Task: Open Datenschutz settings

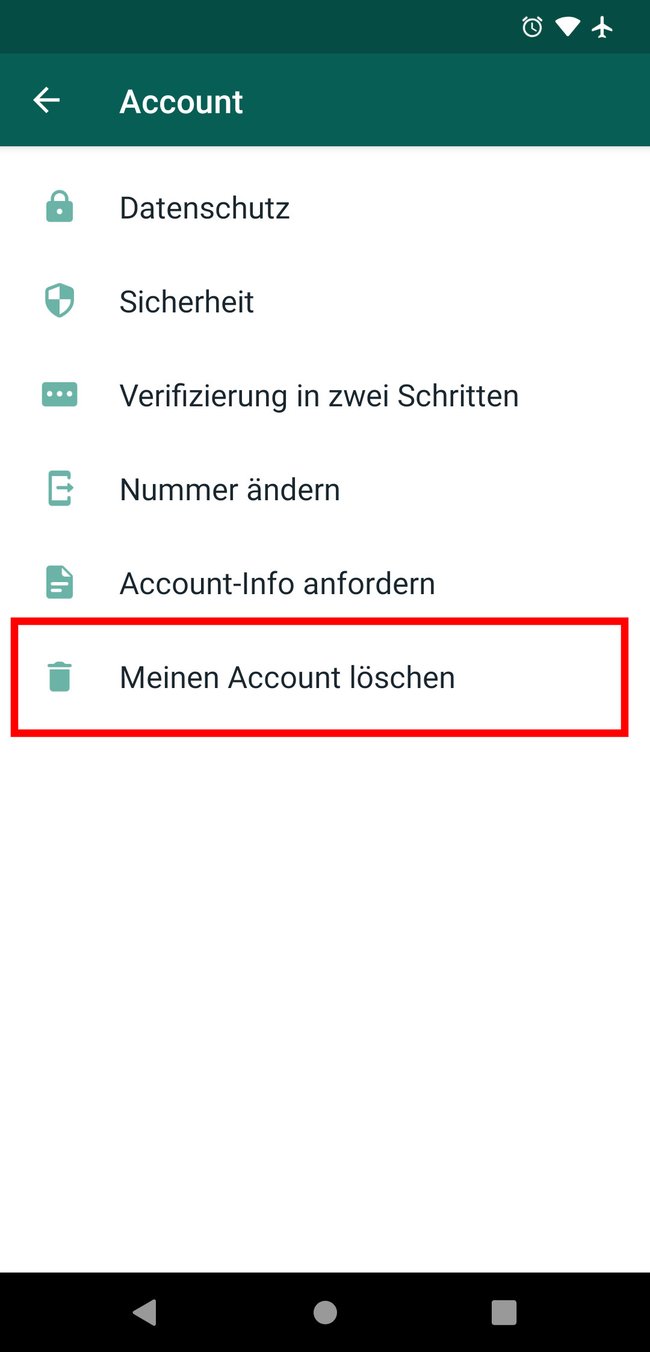Action: pos(325,208)
